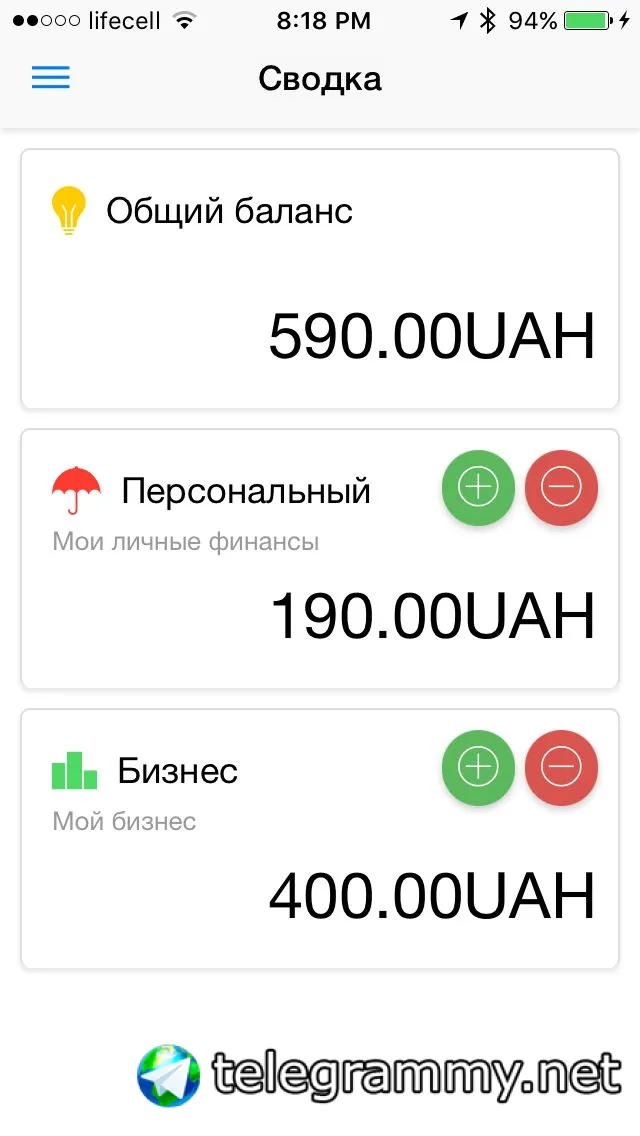Image resolution: width=640 pixels, height=1136 pixels.
Task: Open the hamburger menu
Action: click(51, 78)
